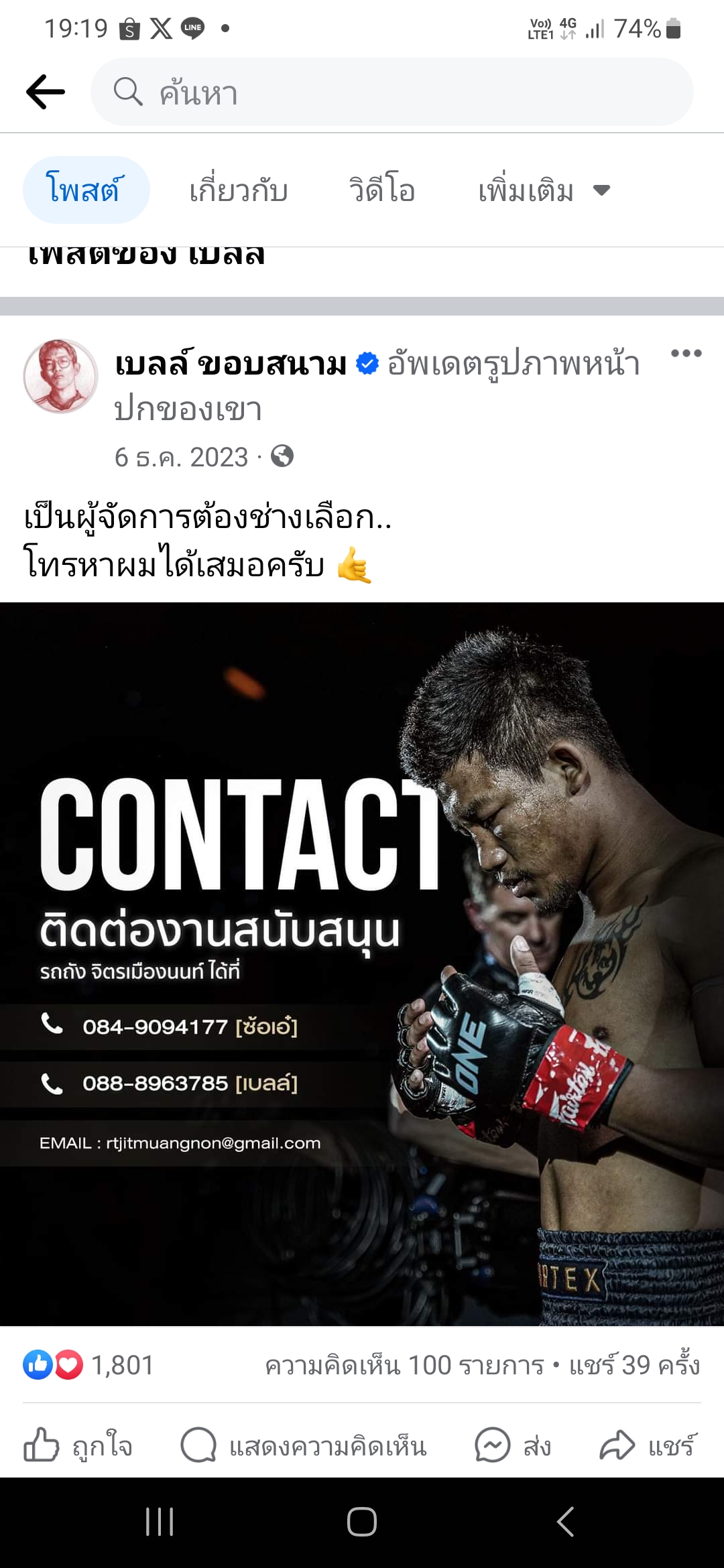Viewport: 724px width, 1568px height.
Task: Open เบลล์ ขอบสนาม profile picture
Action: click(x=60, y=376)
